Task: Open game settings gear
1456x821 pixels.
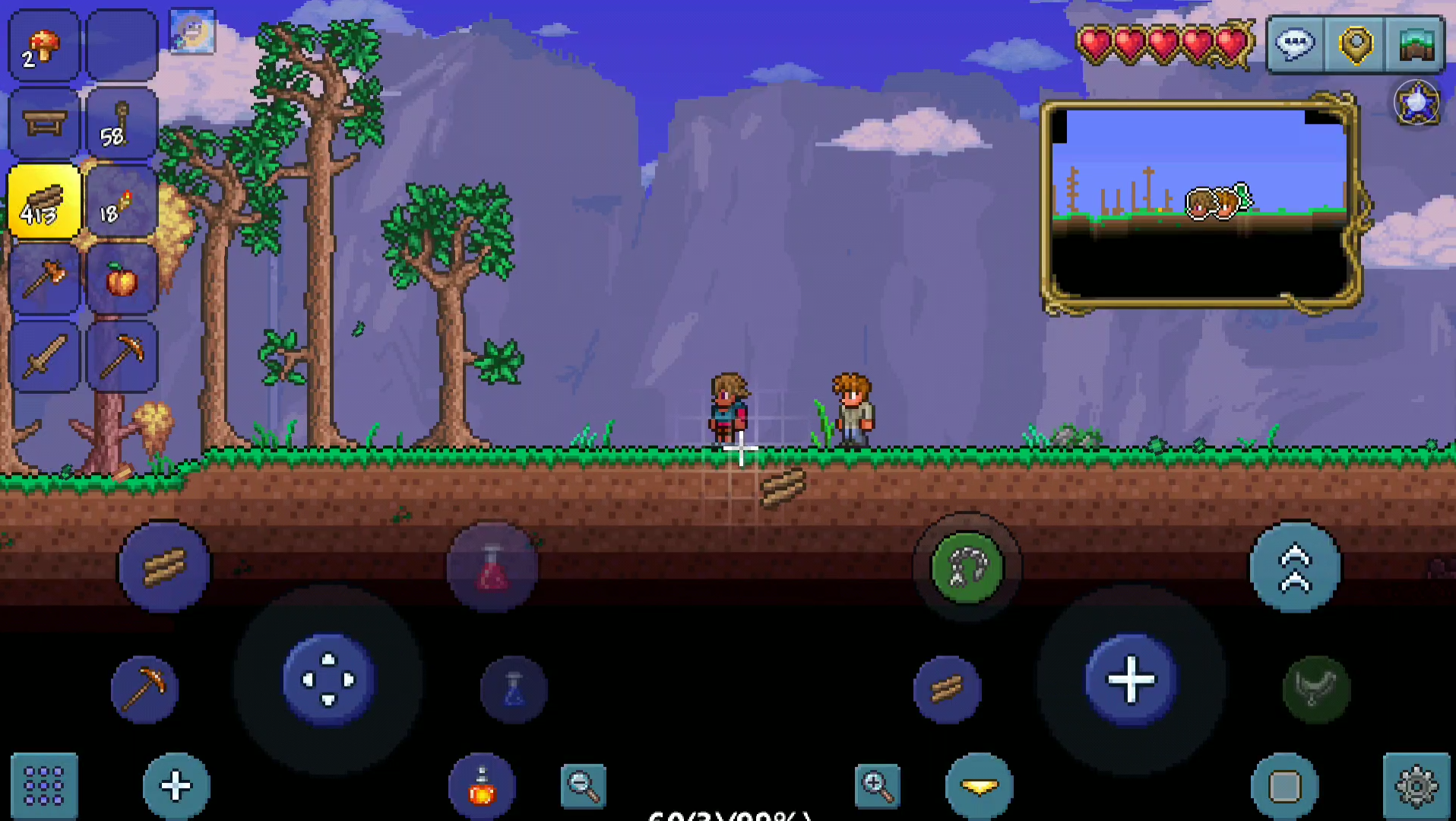Action: pyautogui.click(x=1416, y=785)
